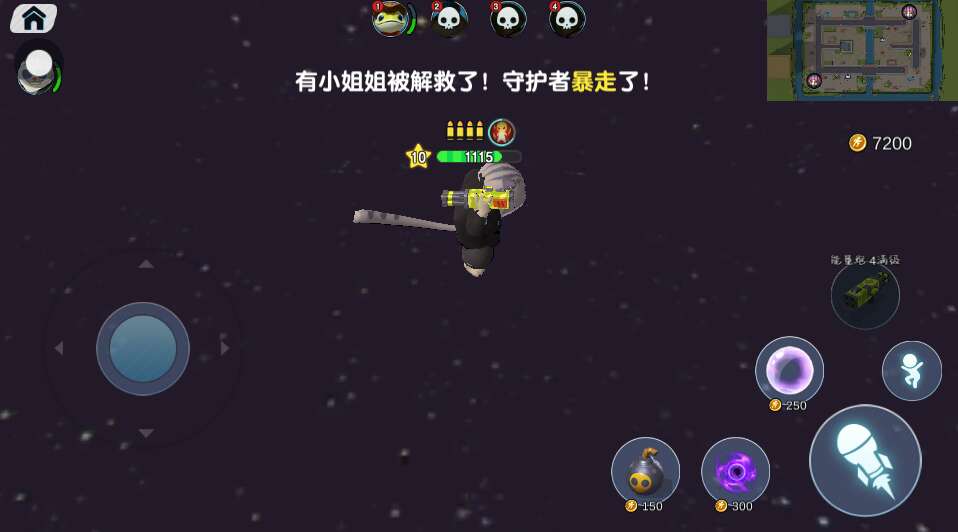This screenshot has height=532, width=958.
Task: Tap the jump dodge button
Action: point(912,371)
